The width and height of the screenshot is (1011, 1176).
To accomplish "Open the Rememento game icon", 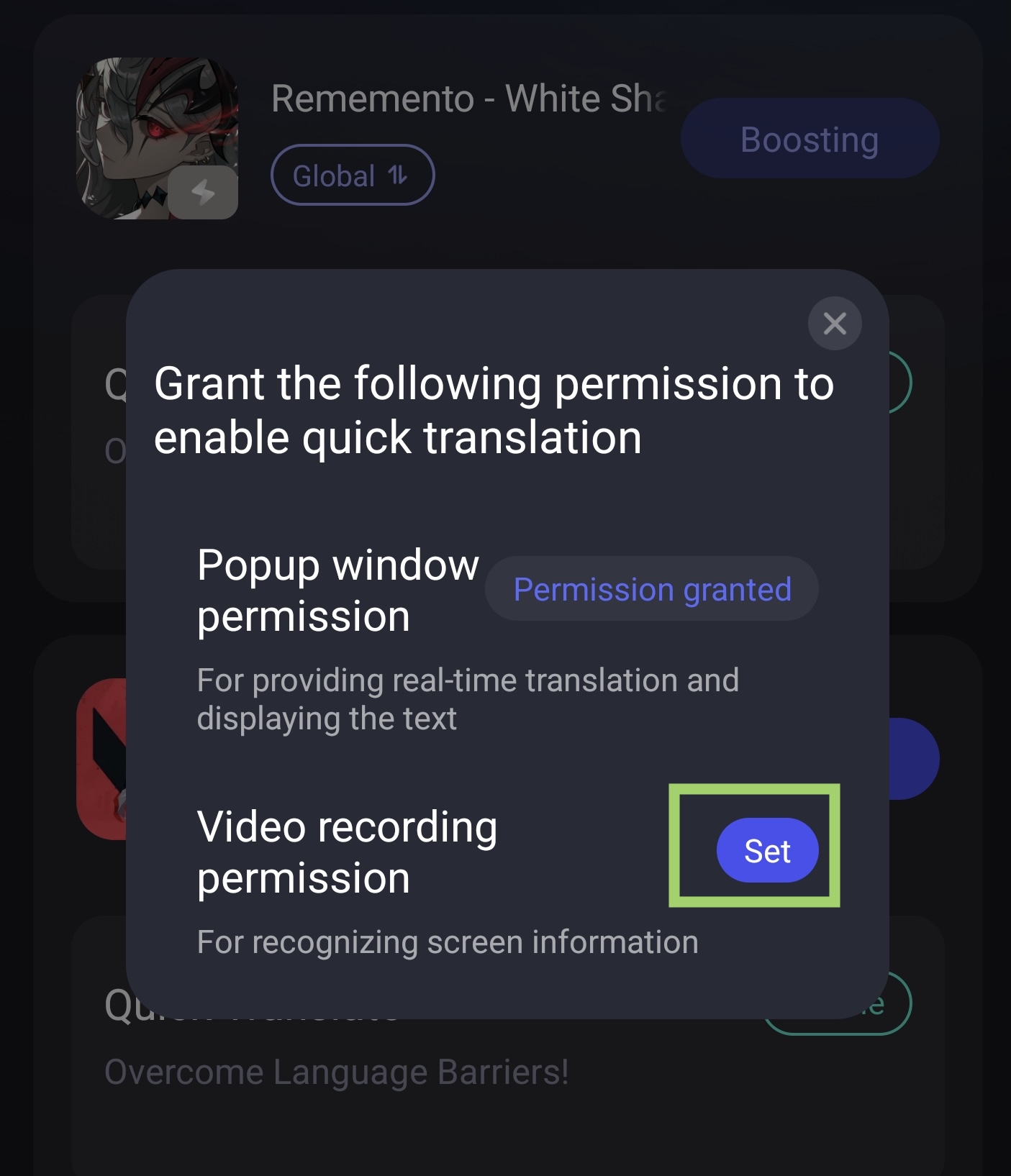I will coord(158,139).
